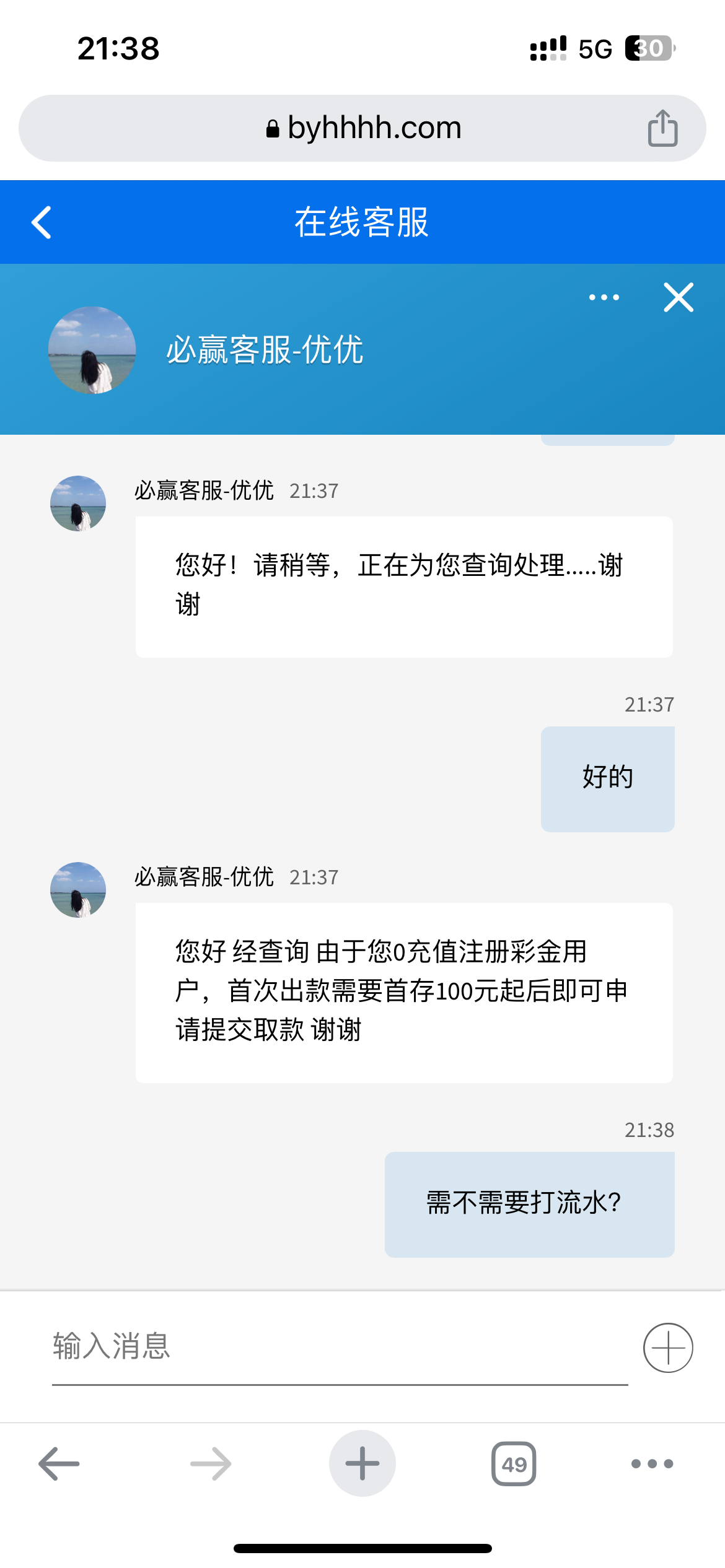View the 49 open tabs

pos(514,1463)
